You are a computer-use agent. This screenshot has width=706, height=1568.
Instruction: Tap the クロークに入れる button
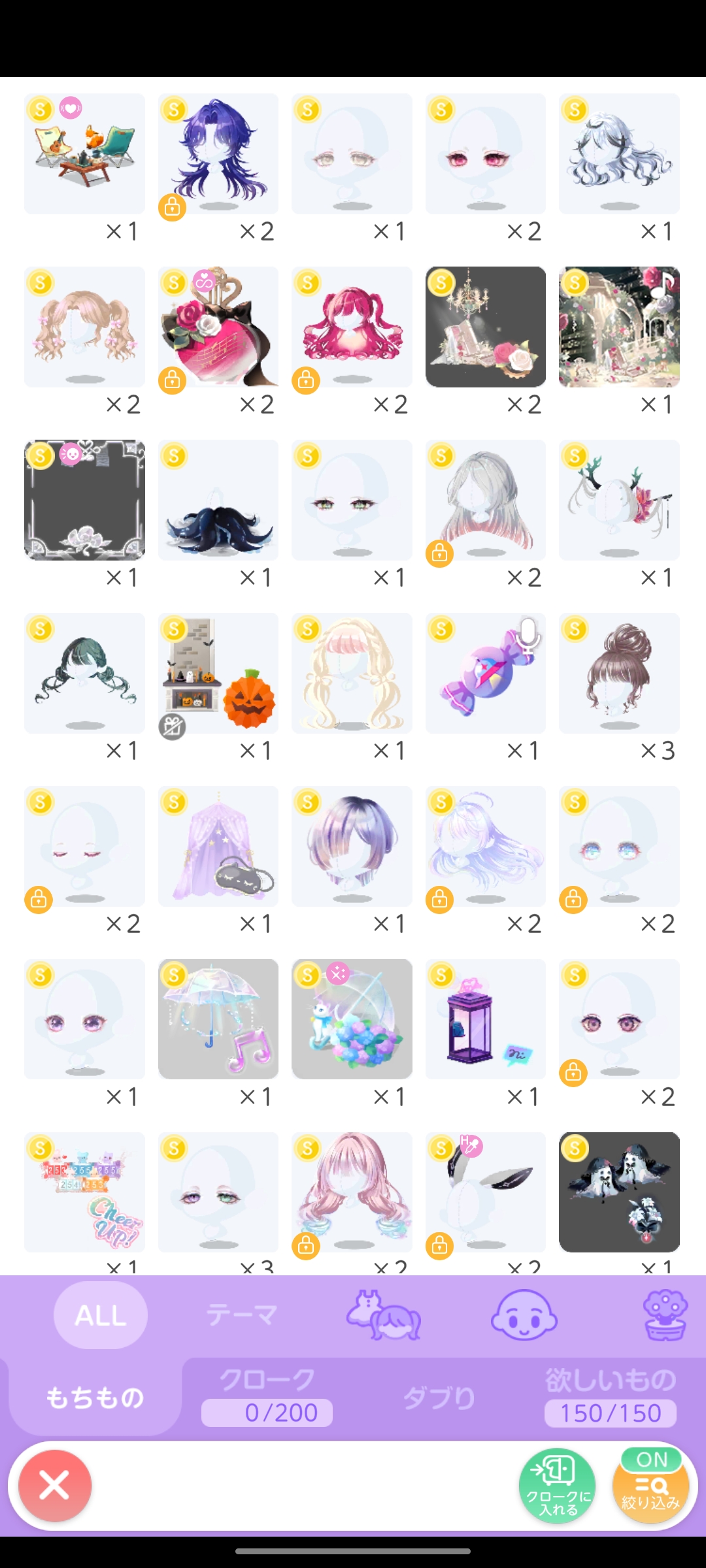point(557,1486)
